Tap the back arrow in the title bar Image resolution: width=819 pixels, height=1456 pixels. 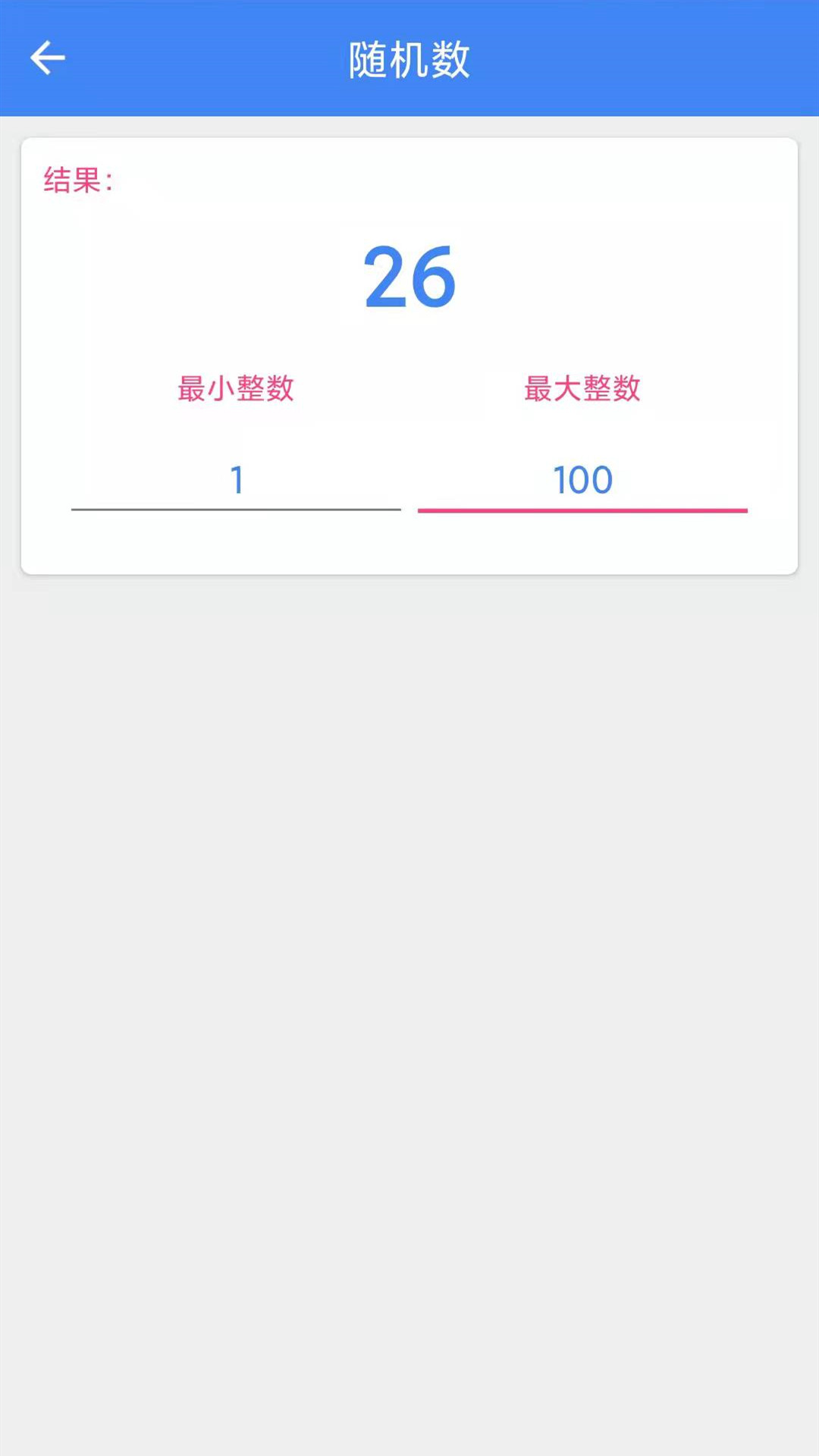47,58
